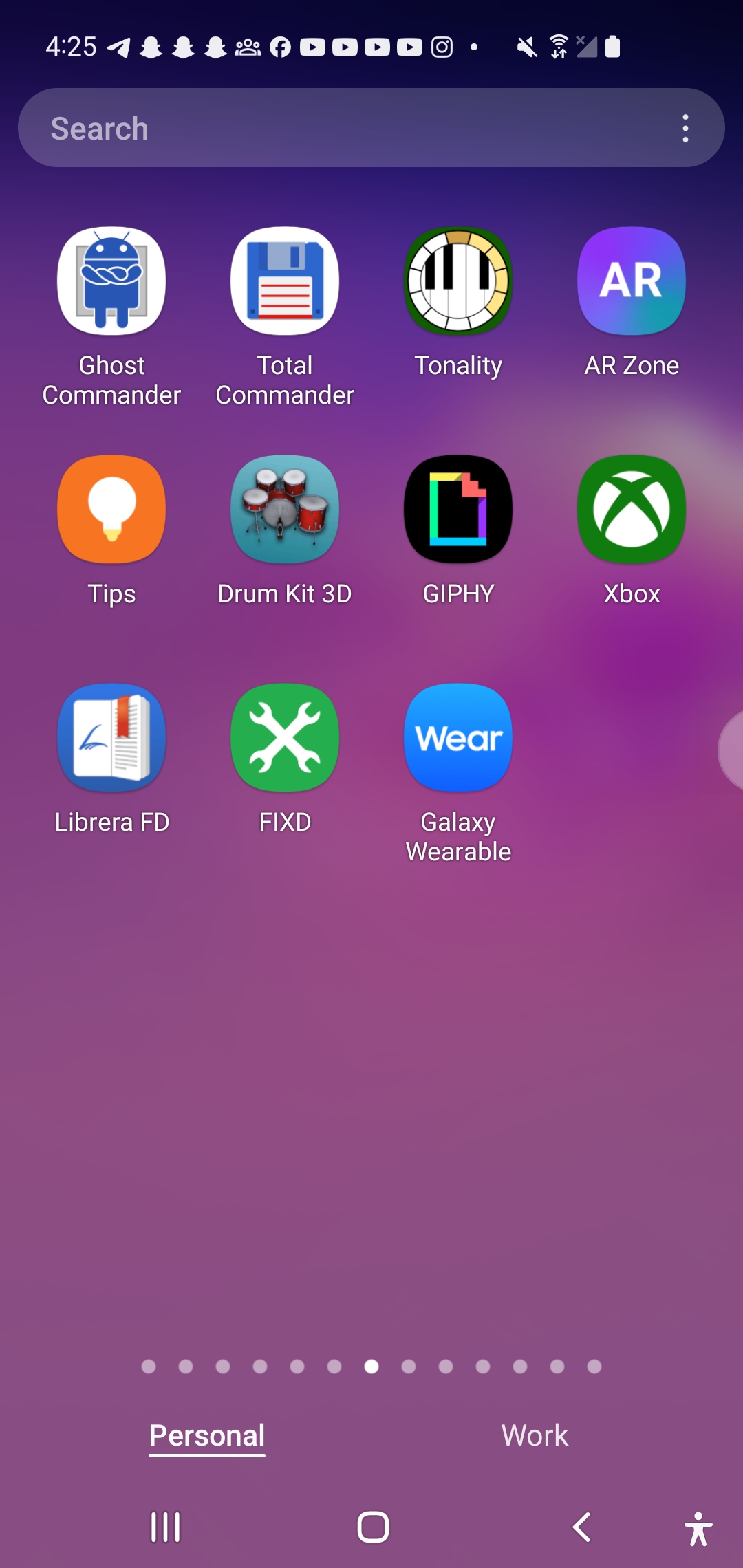
Task: Launch the Xbox app
Action: [x=632, y=510]
